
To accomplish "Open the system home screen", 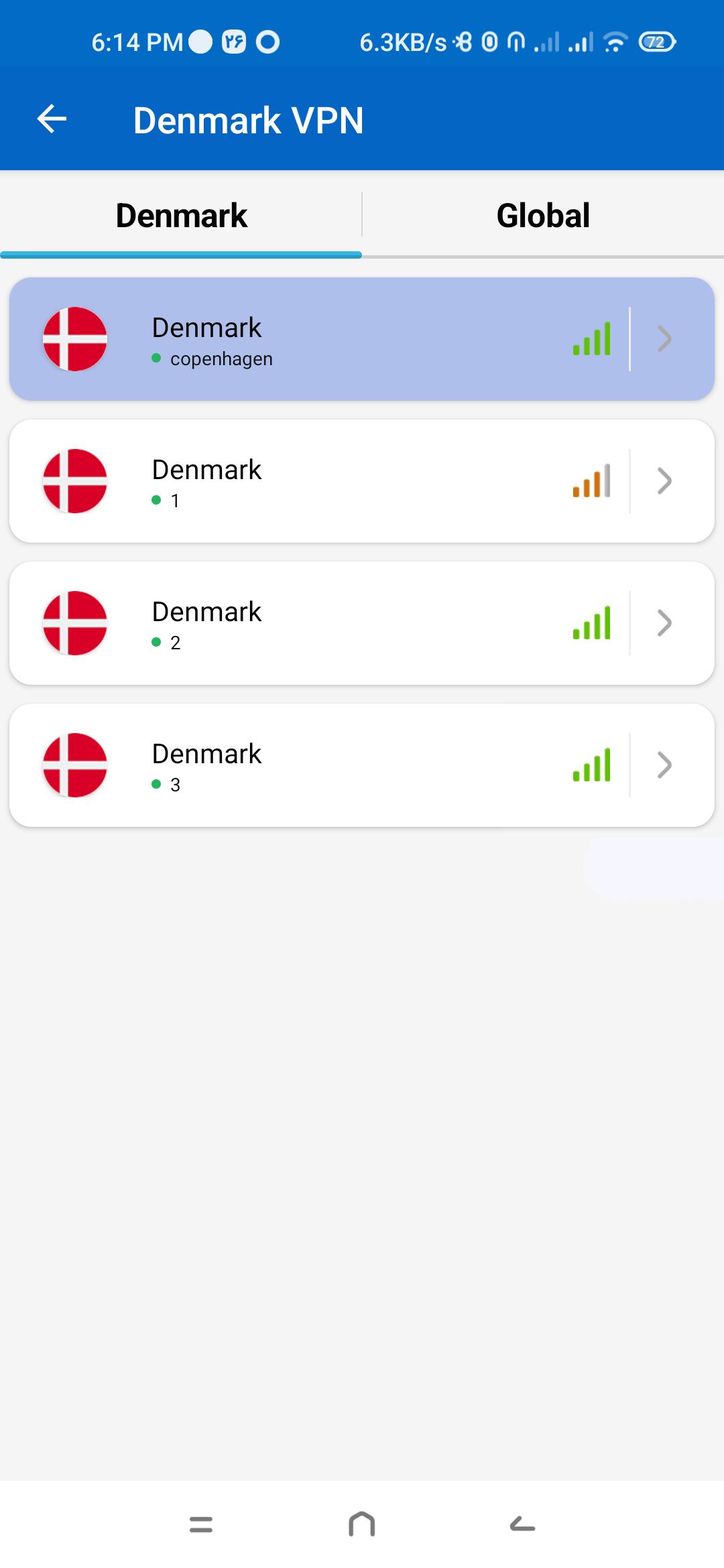I will click(362, 1524).
